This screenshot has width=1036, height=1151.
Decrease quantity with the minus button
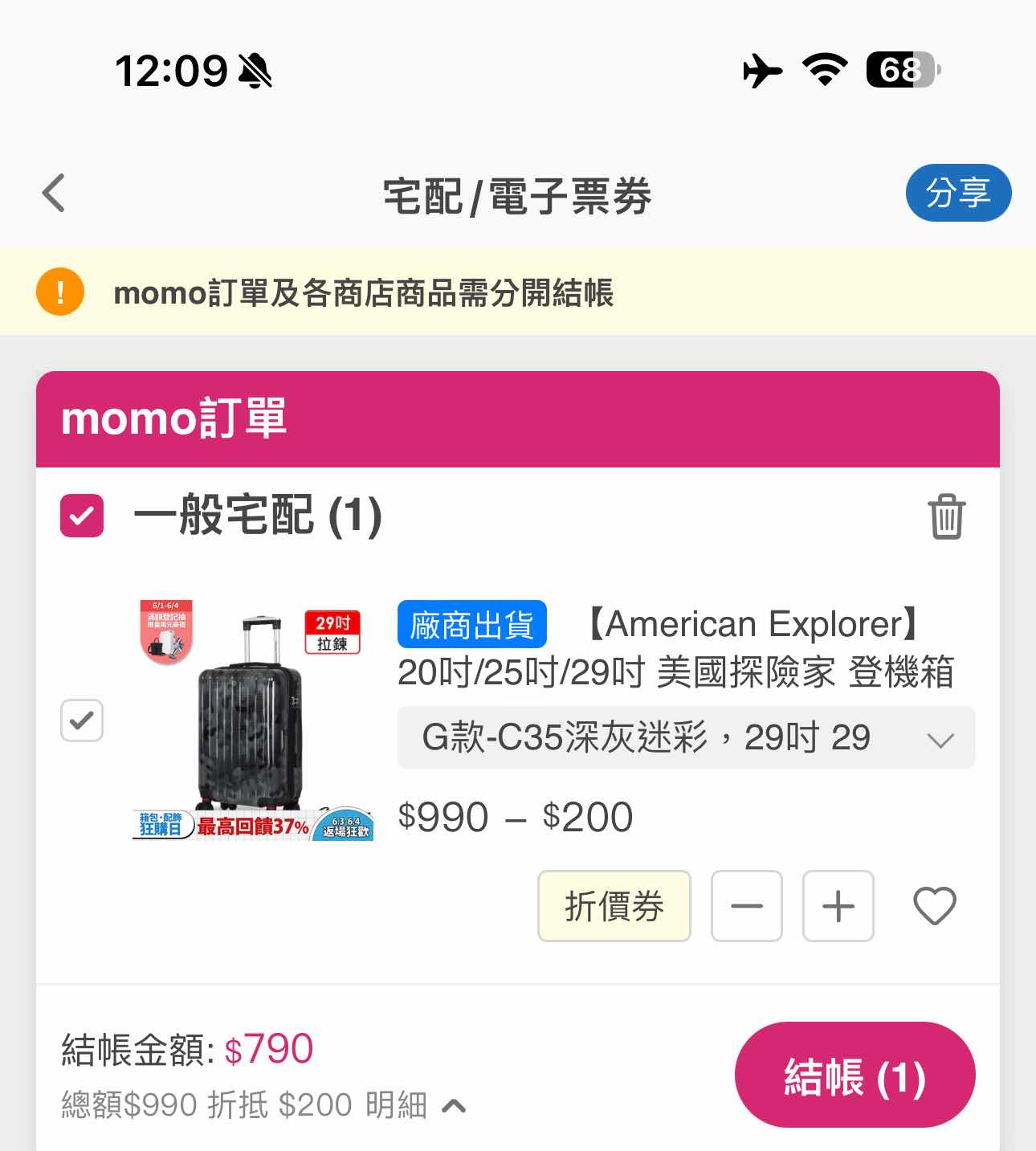coord(746,906)
